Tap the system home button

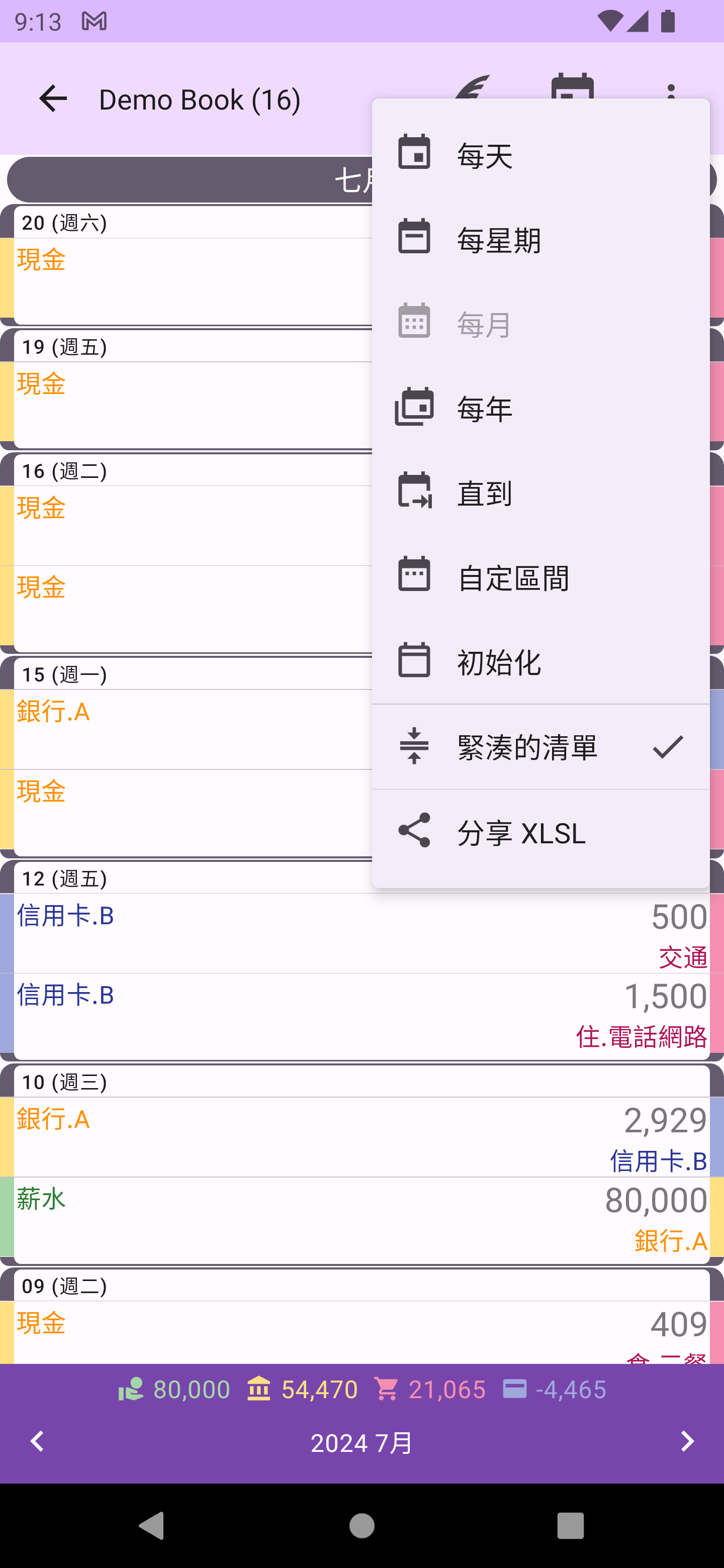tap(361, 1526)
